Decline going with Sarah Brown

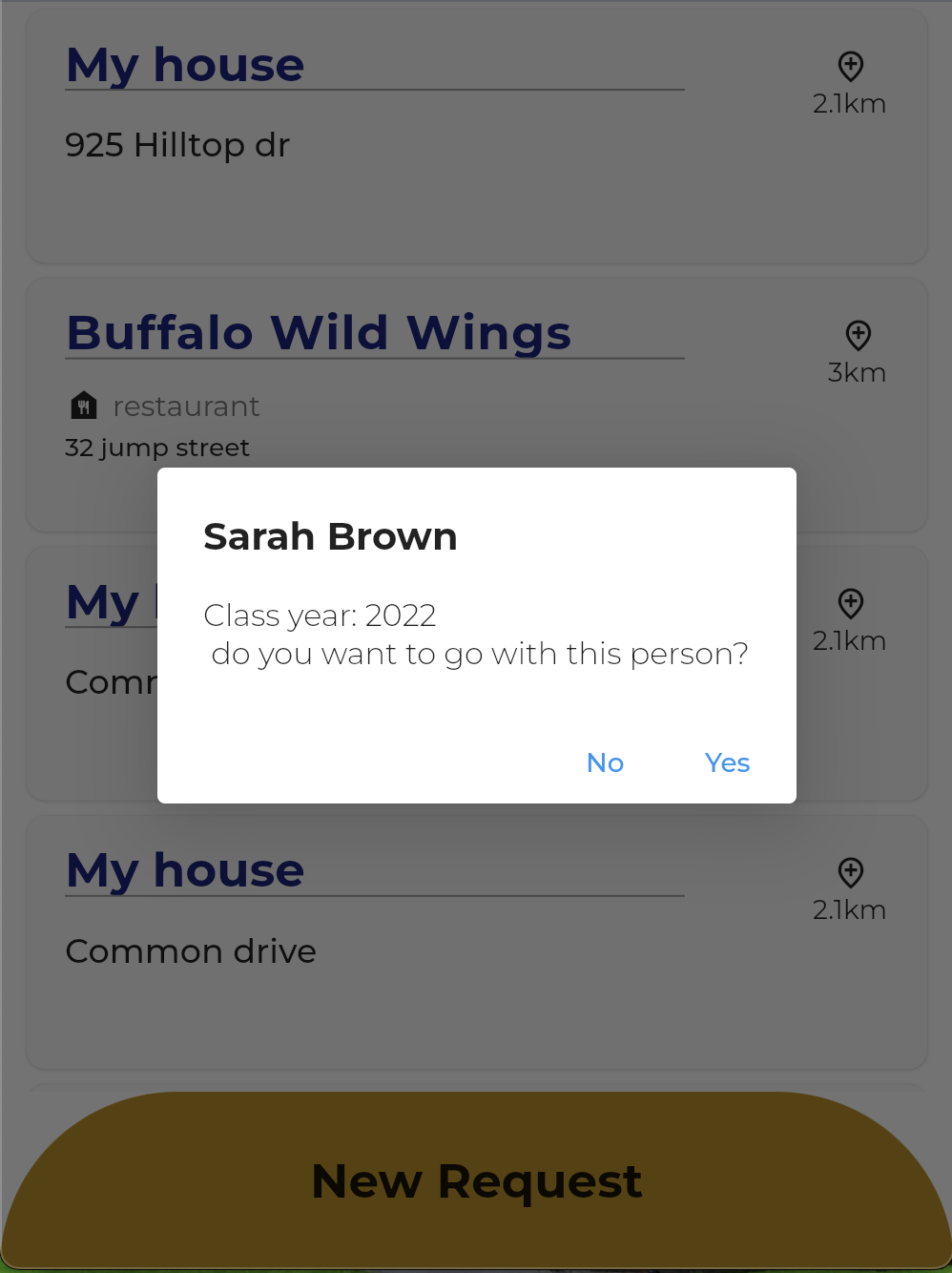click(x=605, y=762)
